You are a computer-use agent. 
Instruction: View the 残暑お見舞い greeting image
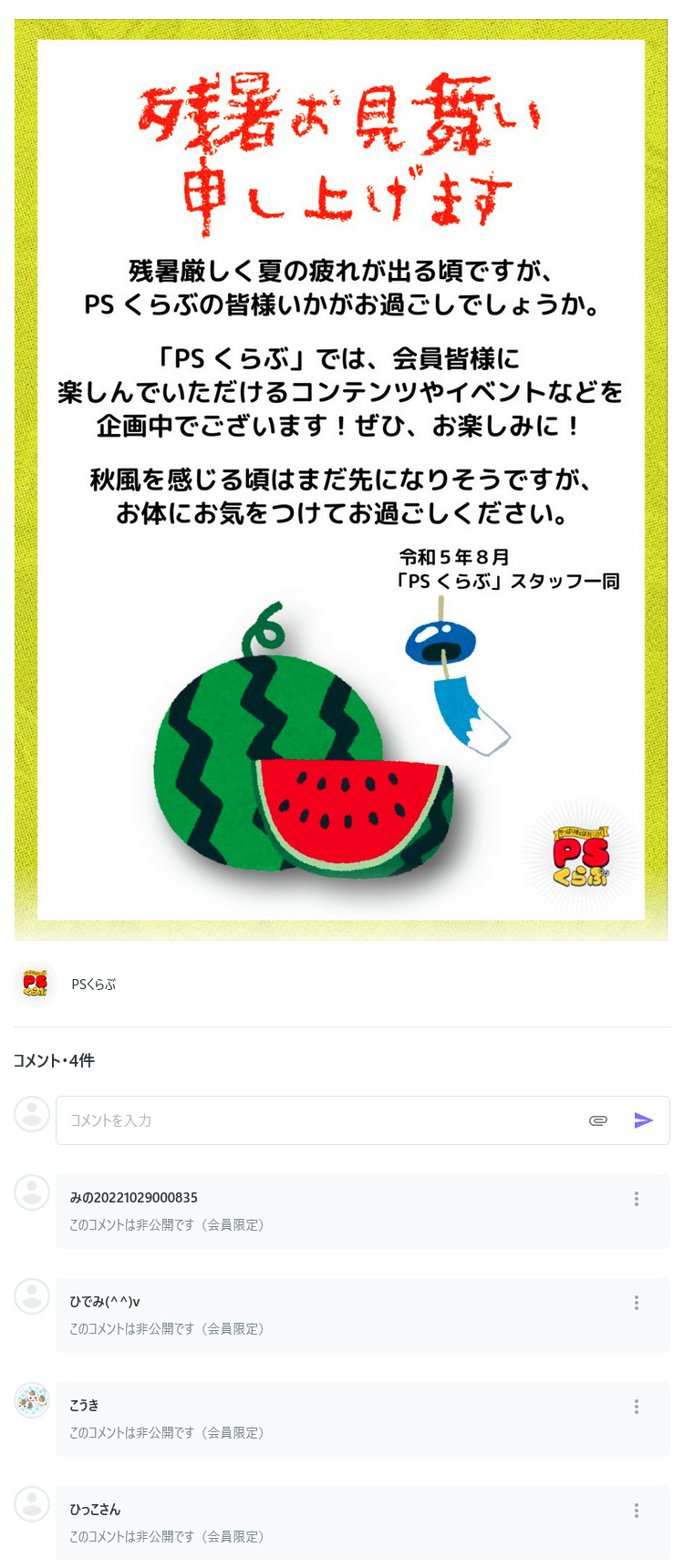point(341,480)
